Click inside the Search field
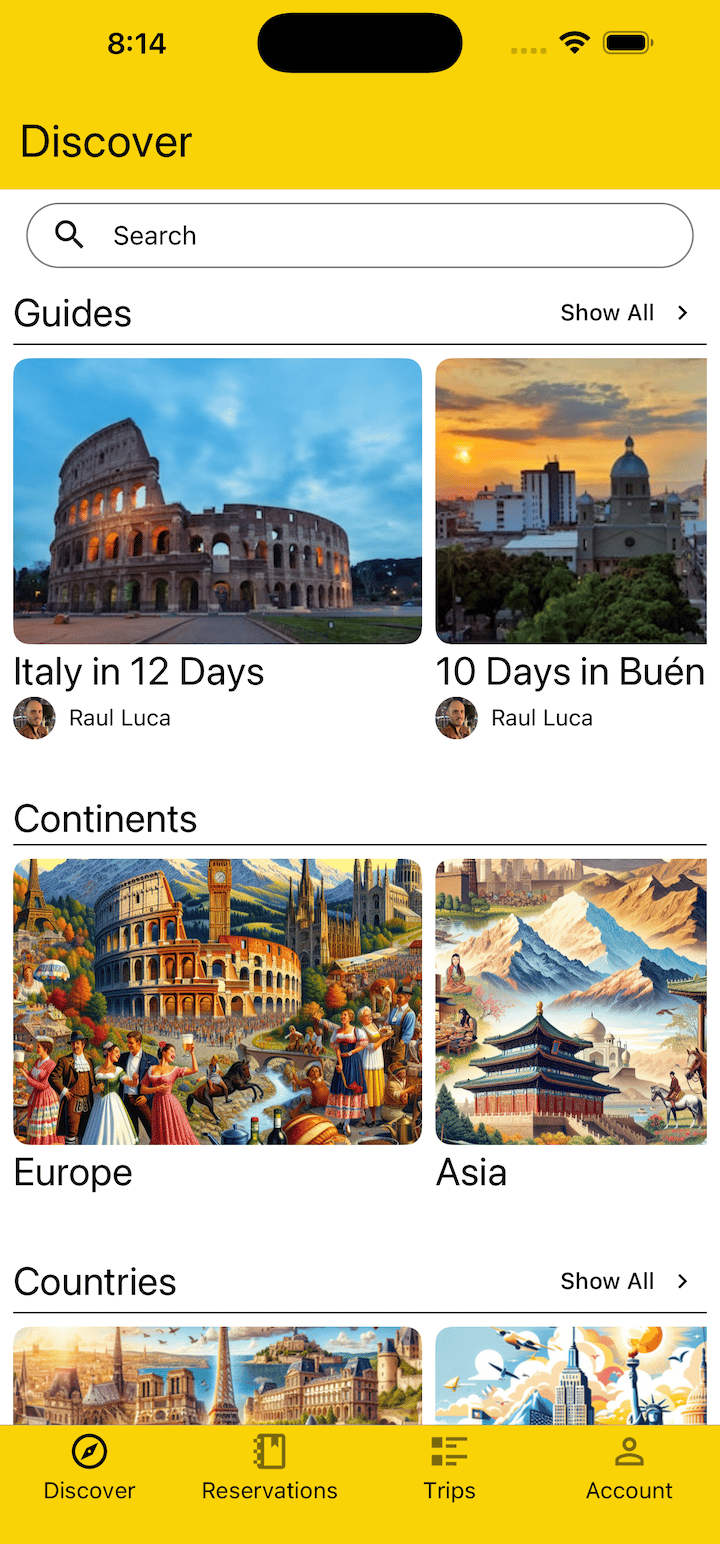Viewport: 720px width, 1544px height. (360, 234)
